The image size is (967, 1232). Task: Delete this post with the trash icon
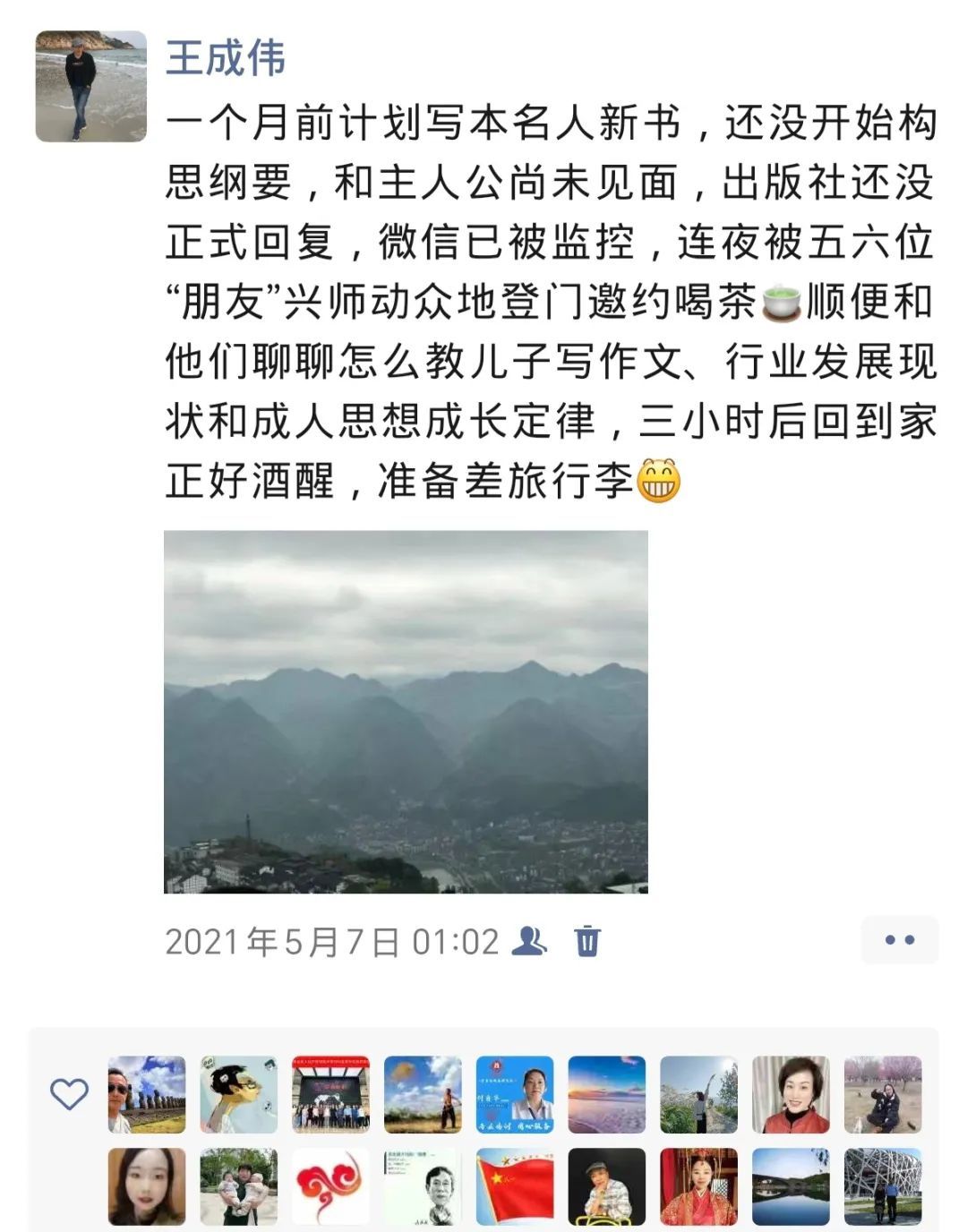pos(587,941)
